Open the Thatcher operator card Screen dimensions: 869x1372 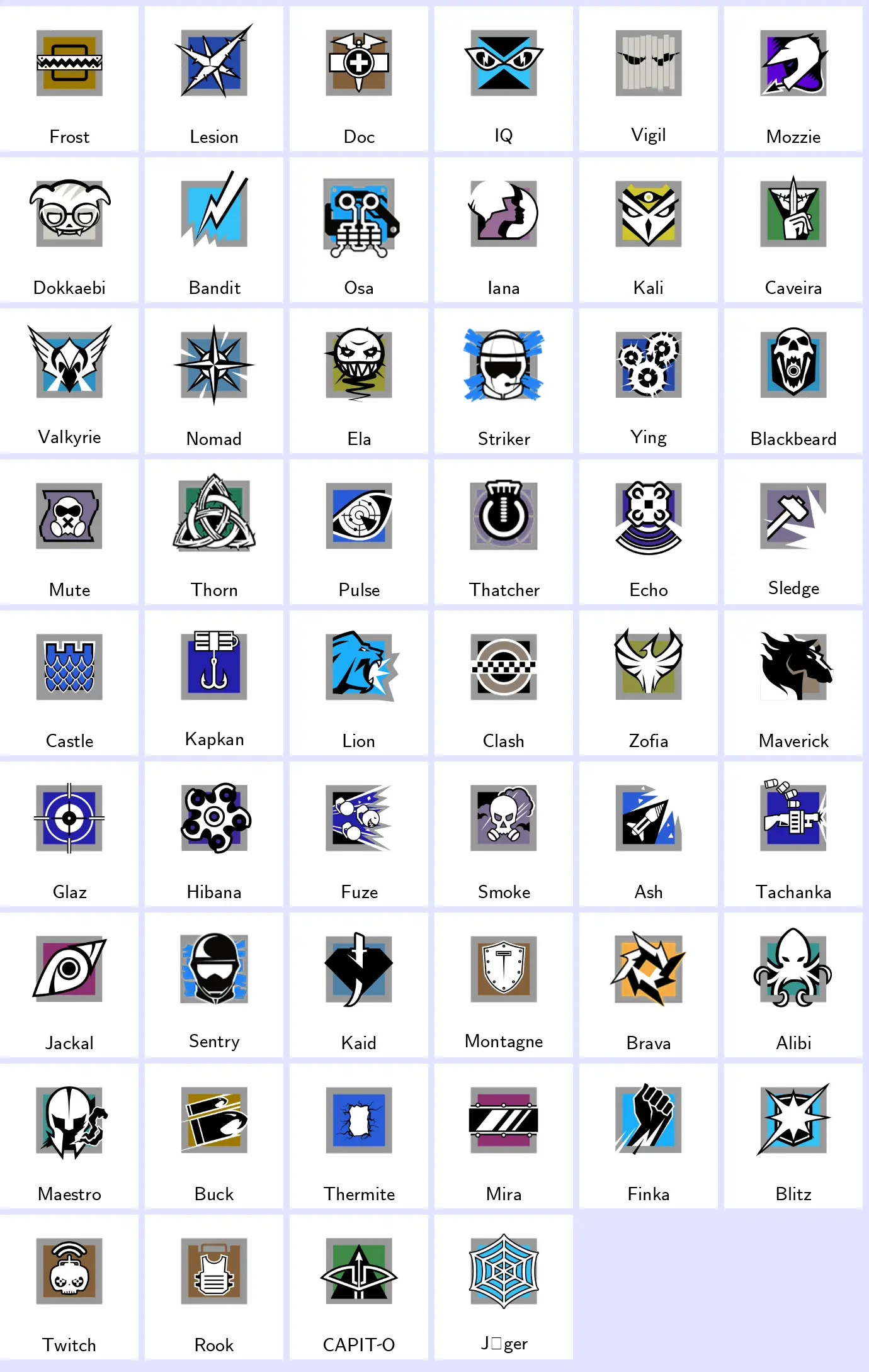[x=504, y=532]
